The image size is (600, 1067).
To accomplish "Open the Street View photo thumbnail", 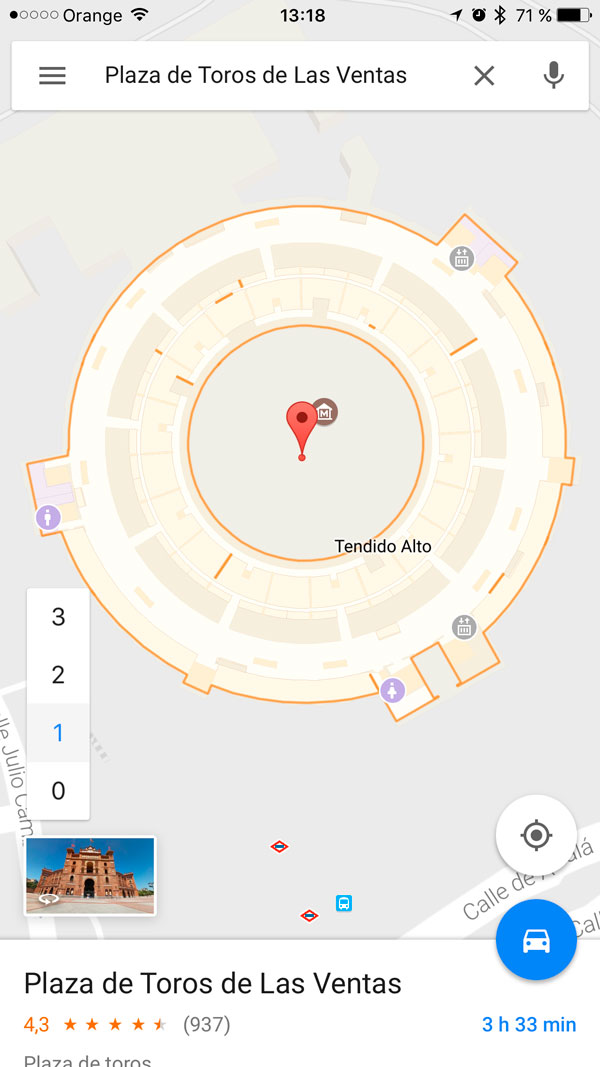I will pyautogui.click(x=90, y=876).
